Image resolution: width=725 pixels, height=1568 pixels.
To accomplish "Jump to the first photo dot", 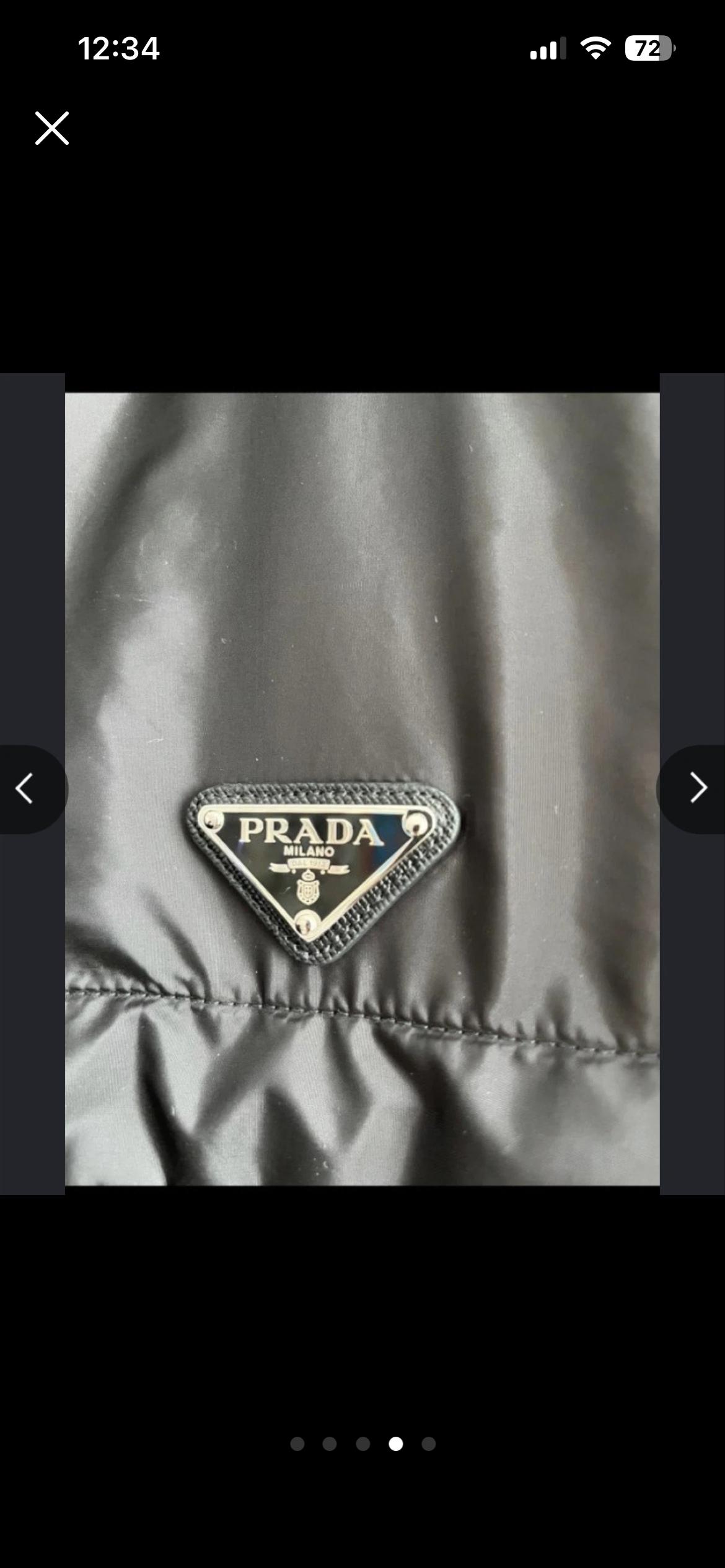I will (x=297, y=1444).
